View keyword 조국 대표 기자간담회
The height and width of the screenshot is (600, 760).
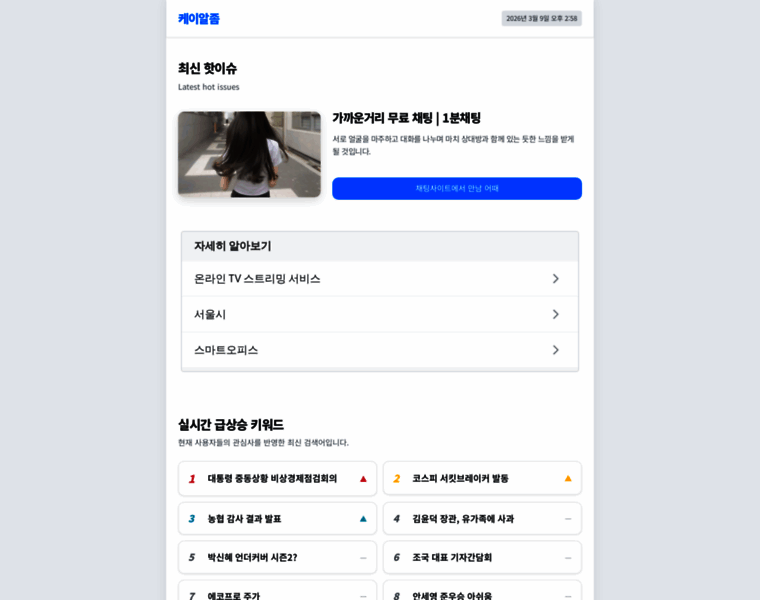[482, 558]
